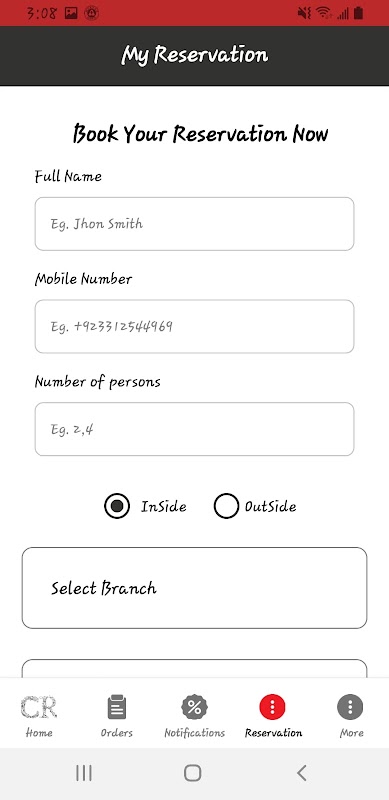Image resolution: width=389 pixels, height=800 pixels.
Task: Focus the Mobile Number field
Action: (194, 326)
